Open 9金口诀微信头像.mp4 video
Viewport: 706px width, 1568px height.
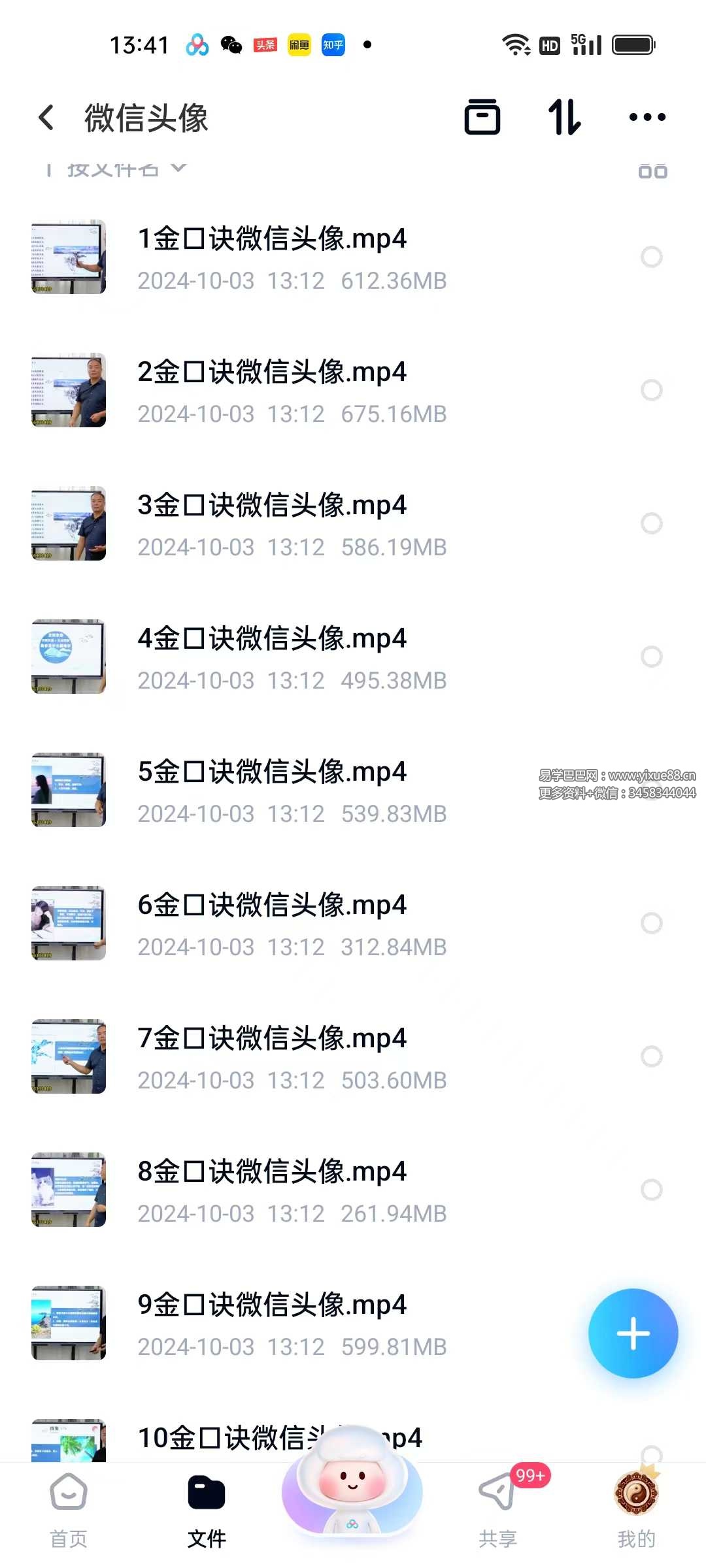(272, 1324)
